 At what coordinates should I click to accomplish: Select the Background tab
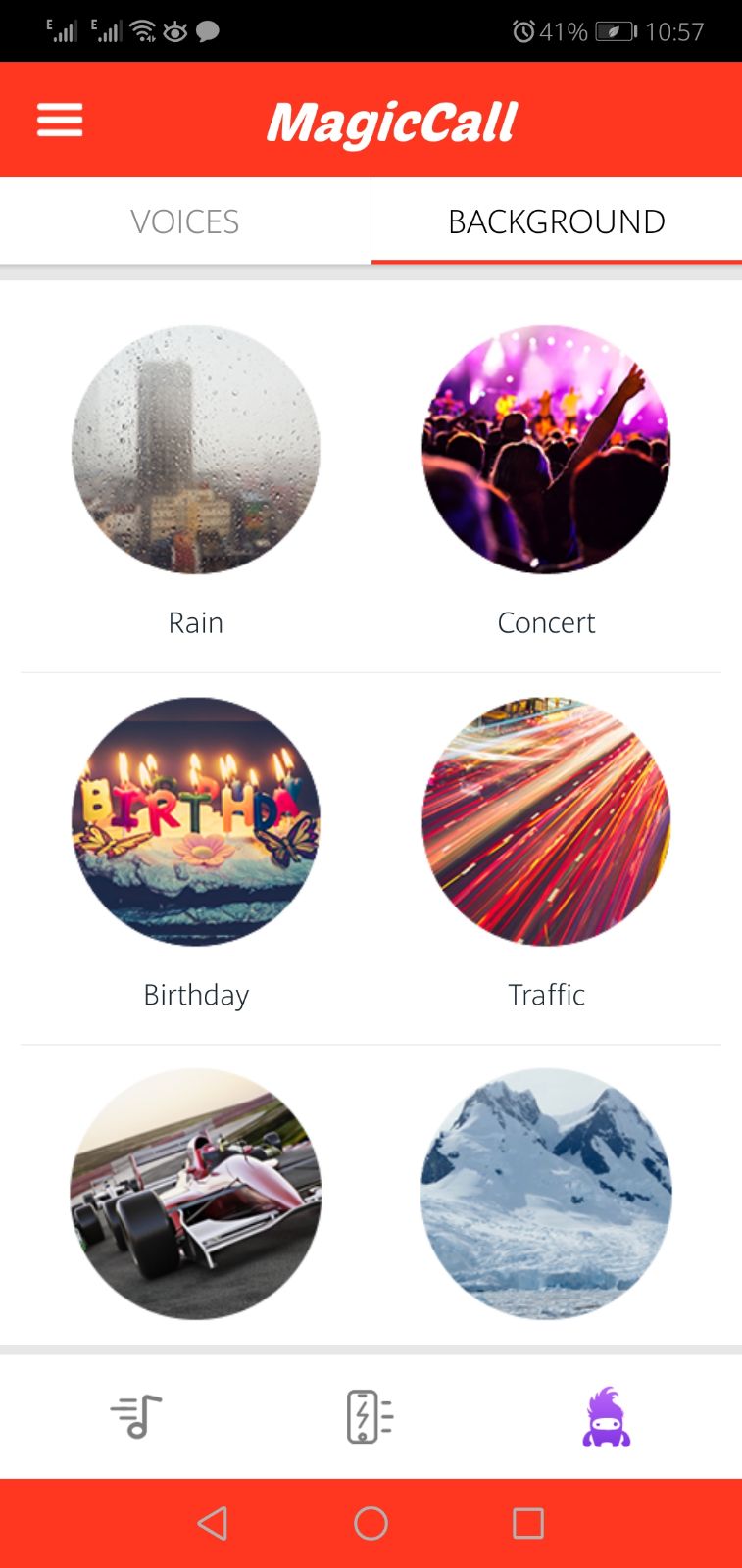click(x=556, y=221)
